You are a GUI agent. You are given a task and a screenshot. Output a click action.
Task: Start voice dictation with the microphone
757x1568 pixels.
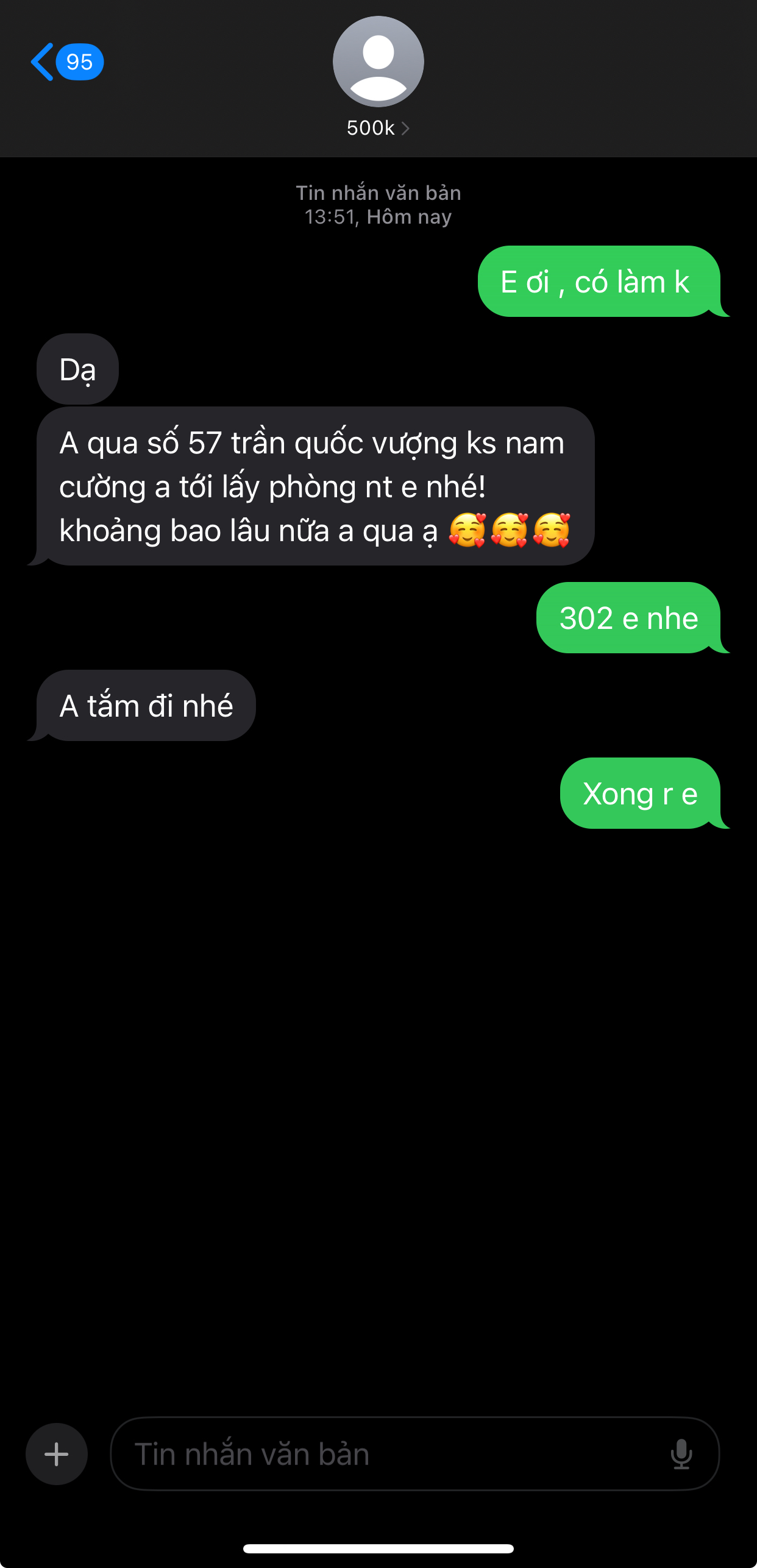[x=681, y=1454]
